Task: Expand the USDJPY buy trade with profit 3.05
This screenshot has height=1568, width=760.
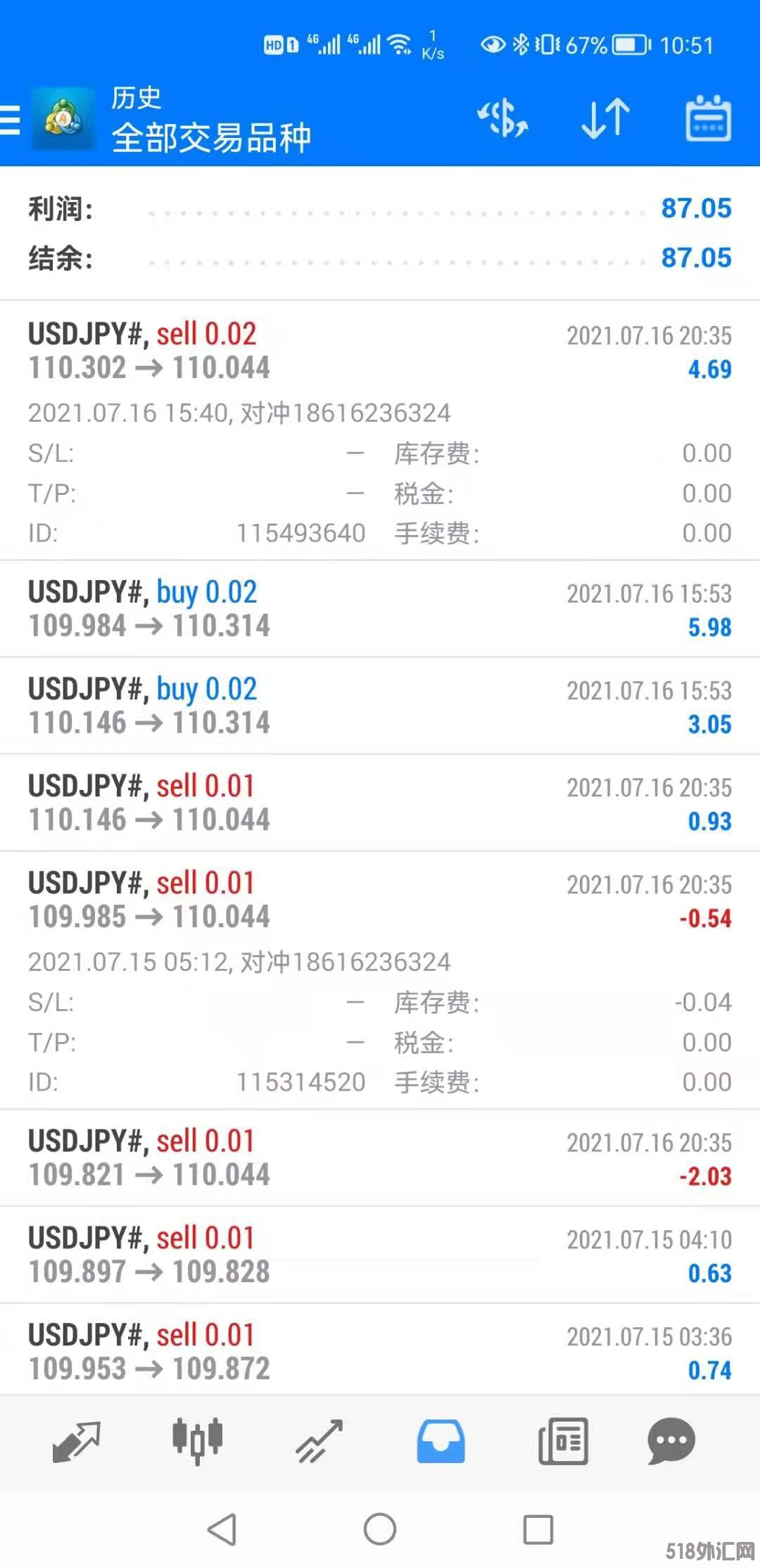Action: [380, 706]
